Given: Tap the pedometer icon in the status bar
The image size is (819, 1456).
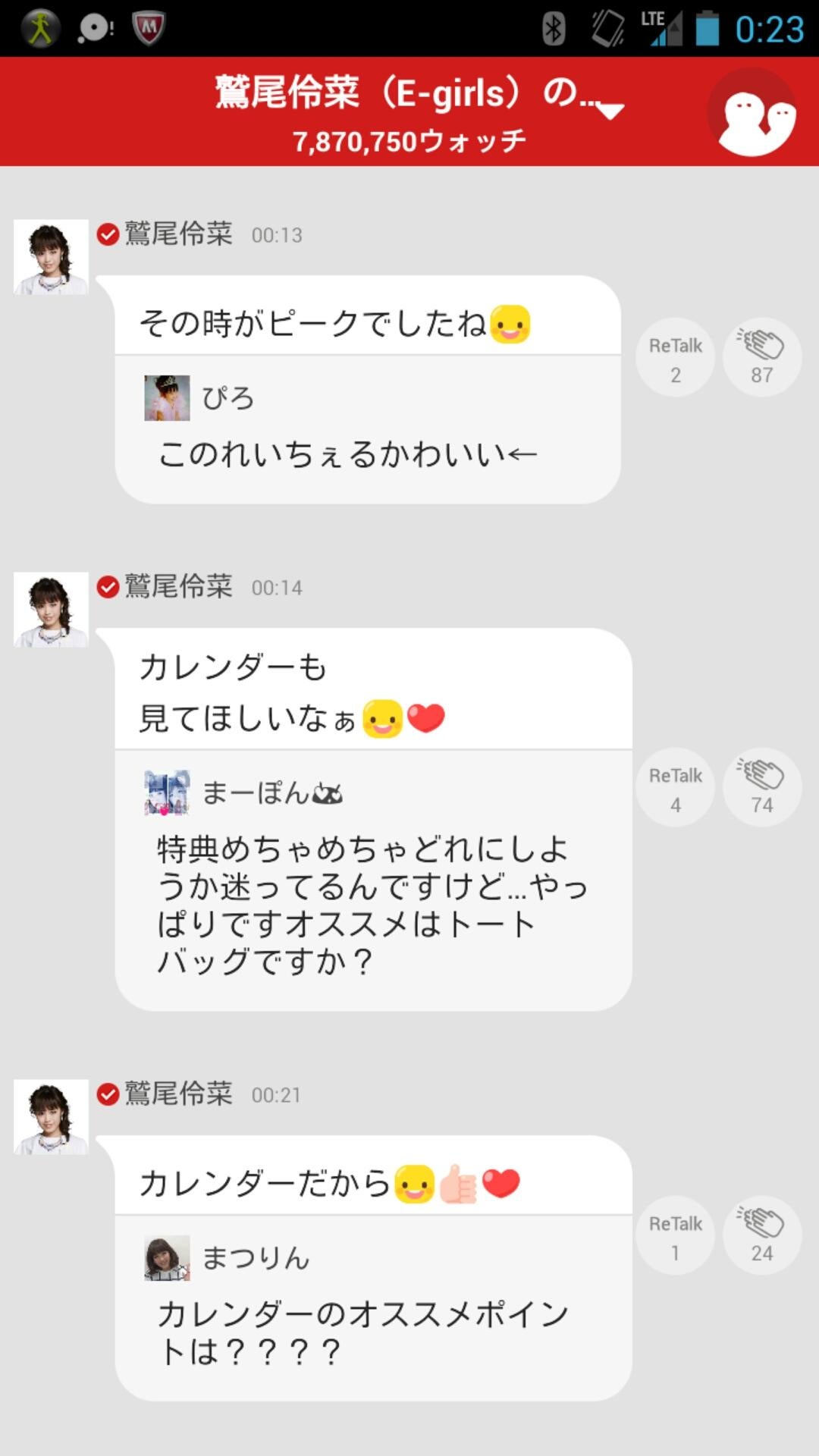Looking at the screenshot, I should [42, 25].
